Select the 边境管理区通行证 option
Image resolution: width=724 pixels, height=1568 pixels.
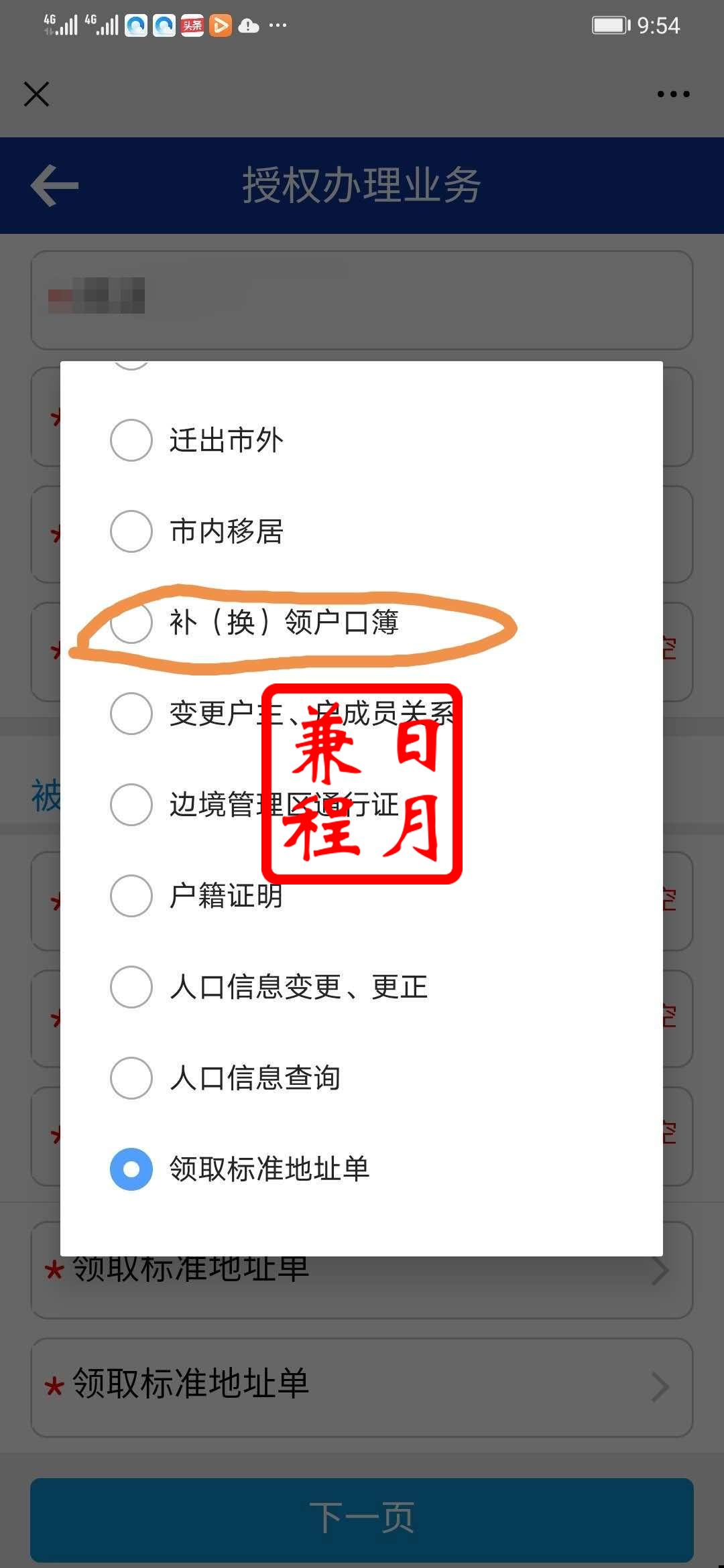(131, 805)
